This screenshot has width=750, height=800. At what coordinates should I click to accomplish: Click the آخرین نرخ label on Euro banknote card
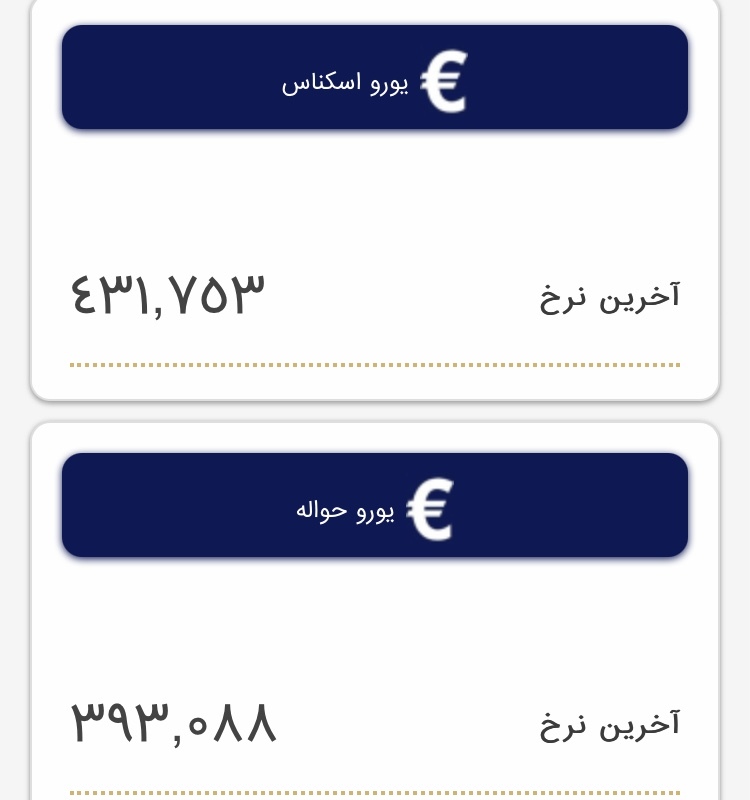point(610,295)
